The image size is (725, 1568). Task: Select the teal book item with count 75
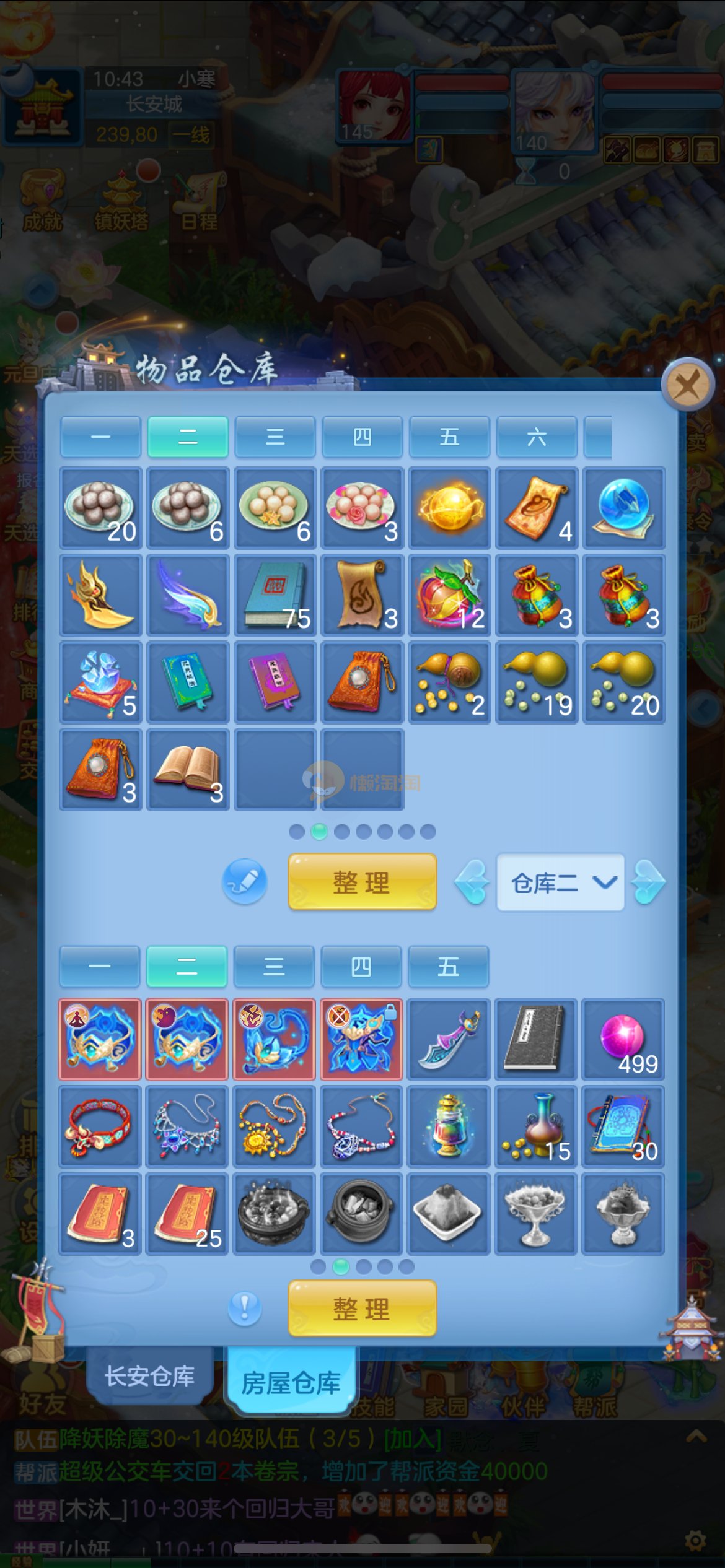(x=275, y=596)
